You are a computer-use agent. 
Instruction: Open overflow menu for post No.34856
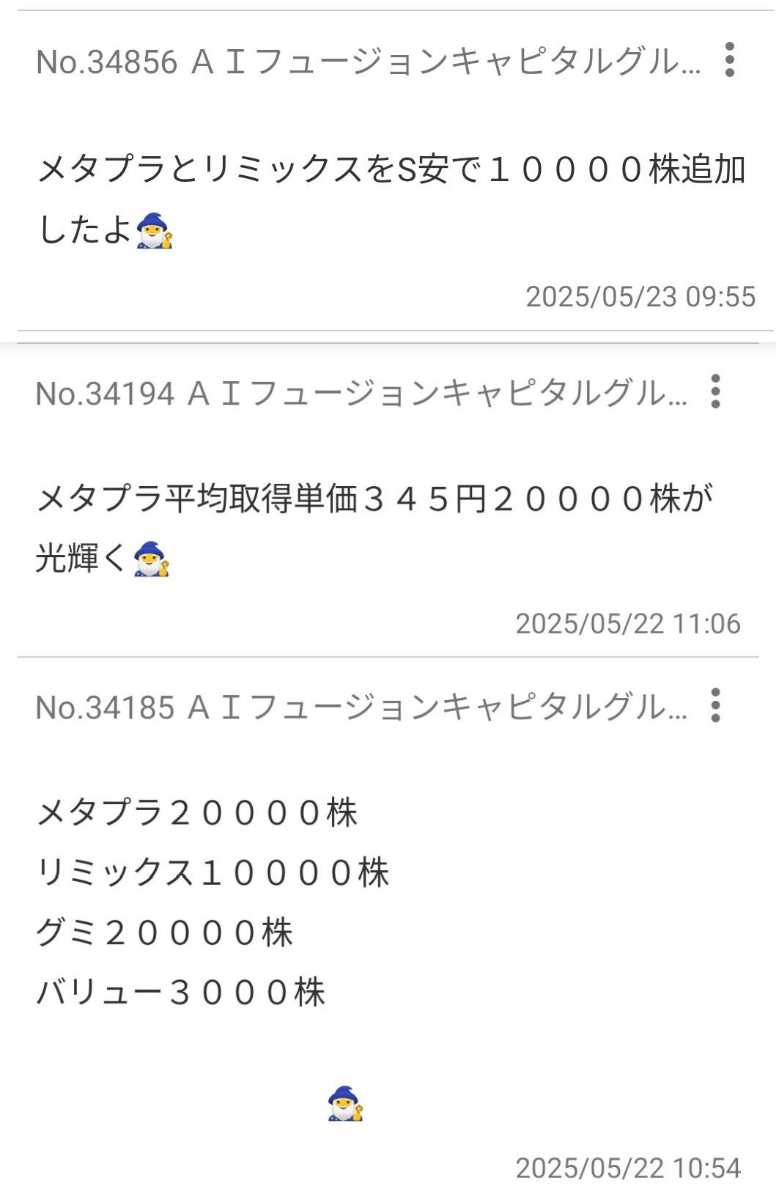pyautogui.click(x=730, y=60)
